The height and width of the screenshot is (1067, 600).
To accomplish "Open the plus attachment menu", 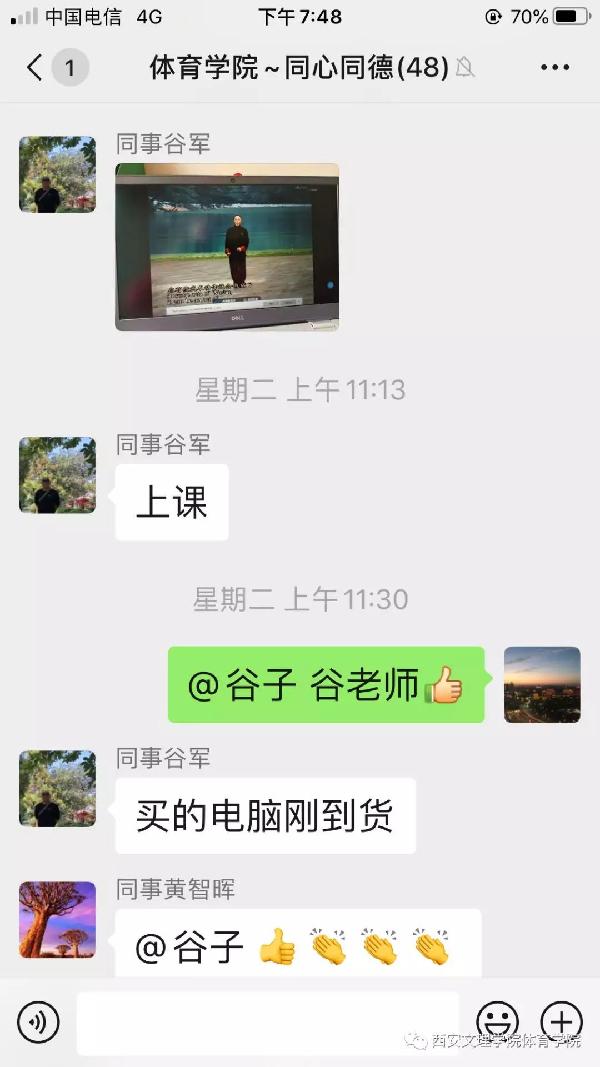I will click(561, 1022).
